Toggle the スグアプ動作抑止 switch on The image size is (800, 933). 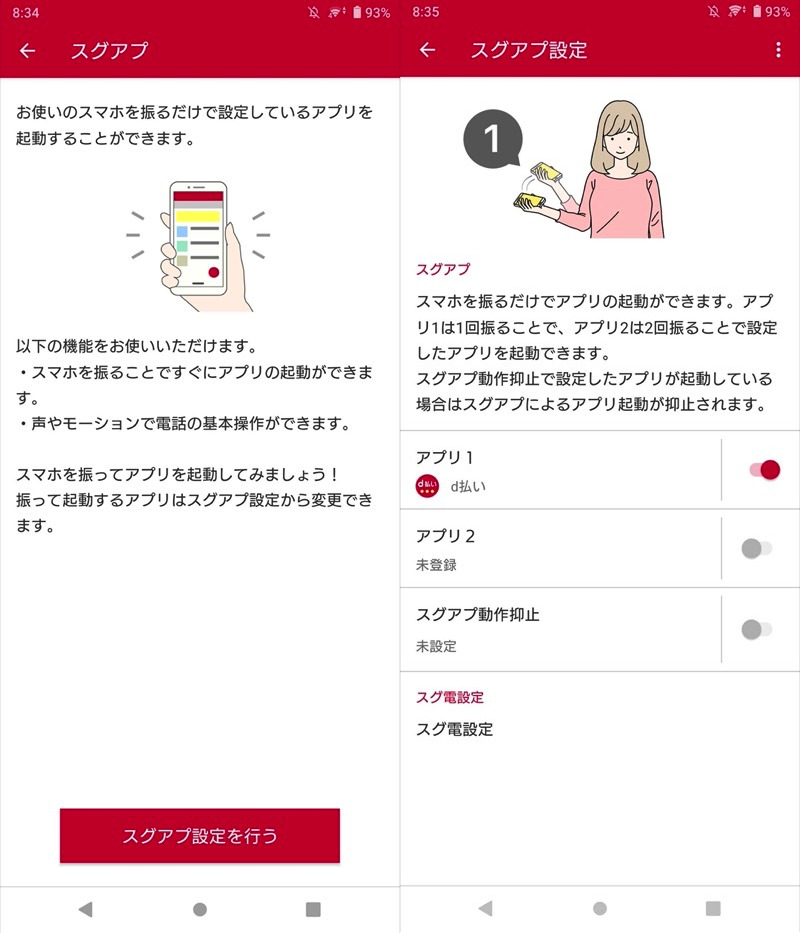pyautogui.click(x=757, y=629)
